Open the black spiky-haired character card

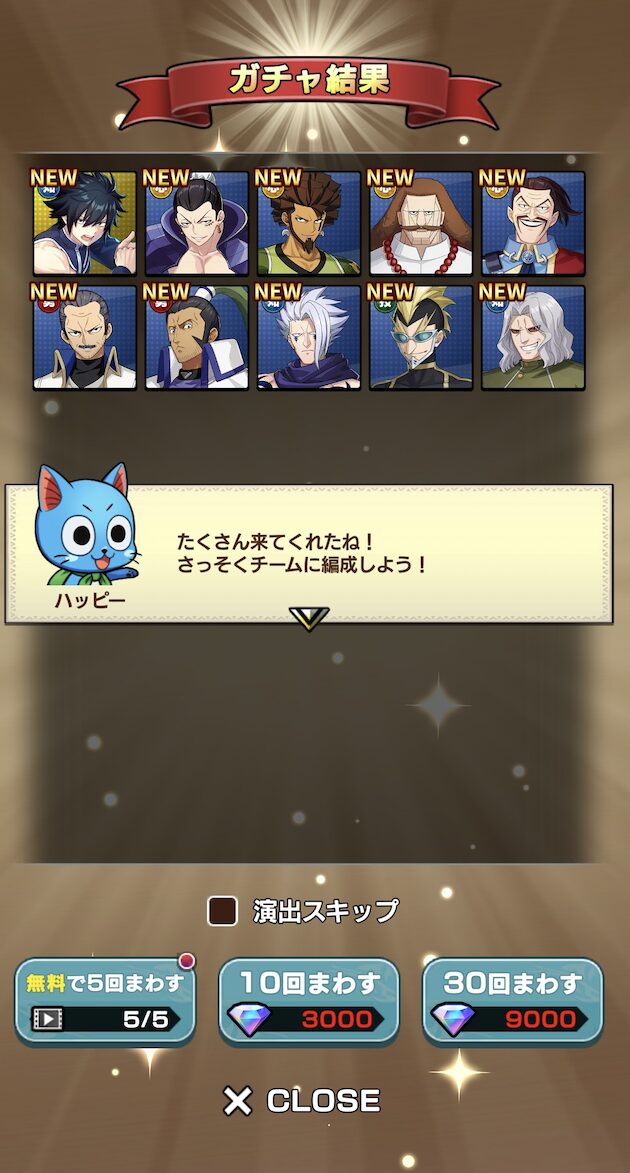pos(85,224)
